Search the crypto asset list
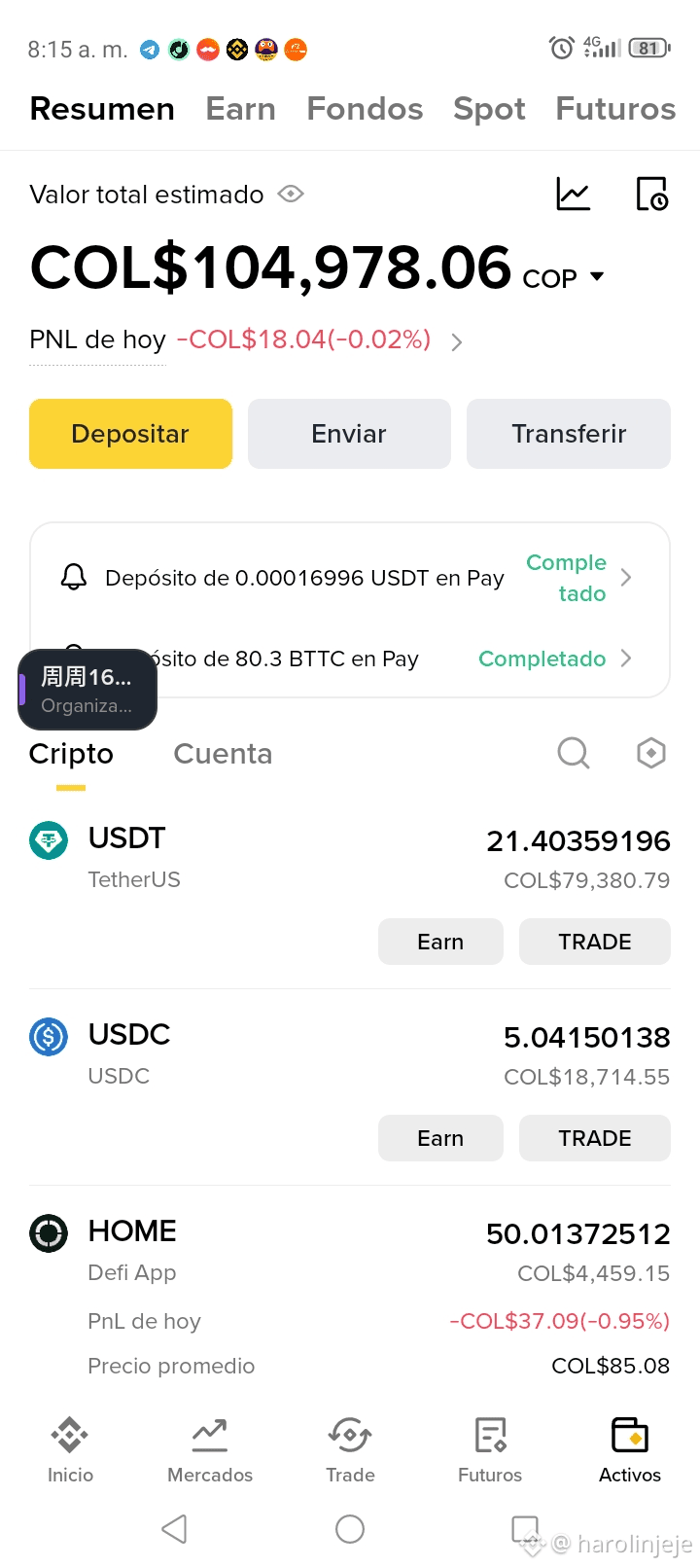Viewport: 700px width, 1568px height. pos(574,753)
